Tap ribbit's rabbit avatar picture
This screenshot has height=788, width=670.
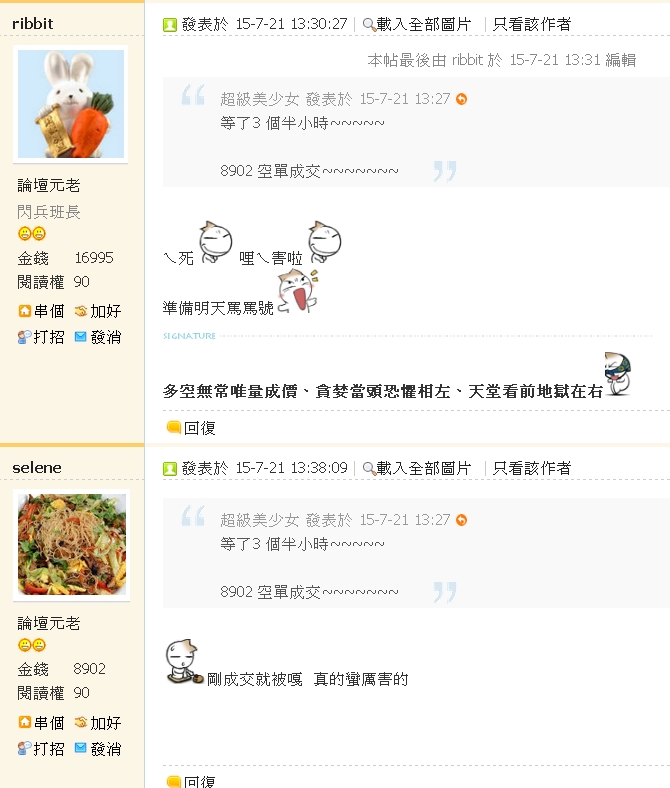72,104
